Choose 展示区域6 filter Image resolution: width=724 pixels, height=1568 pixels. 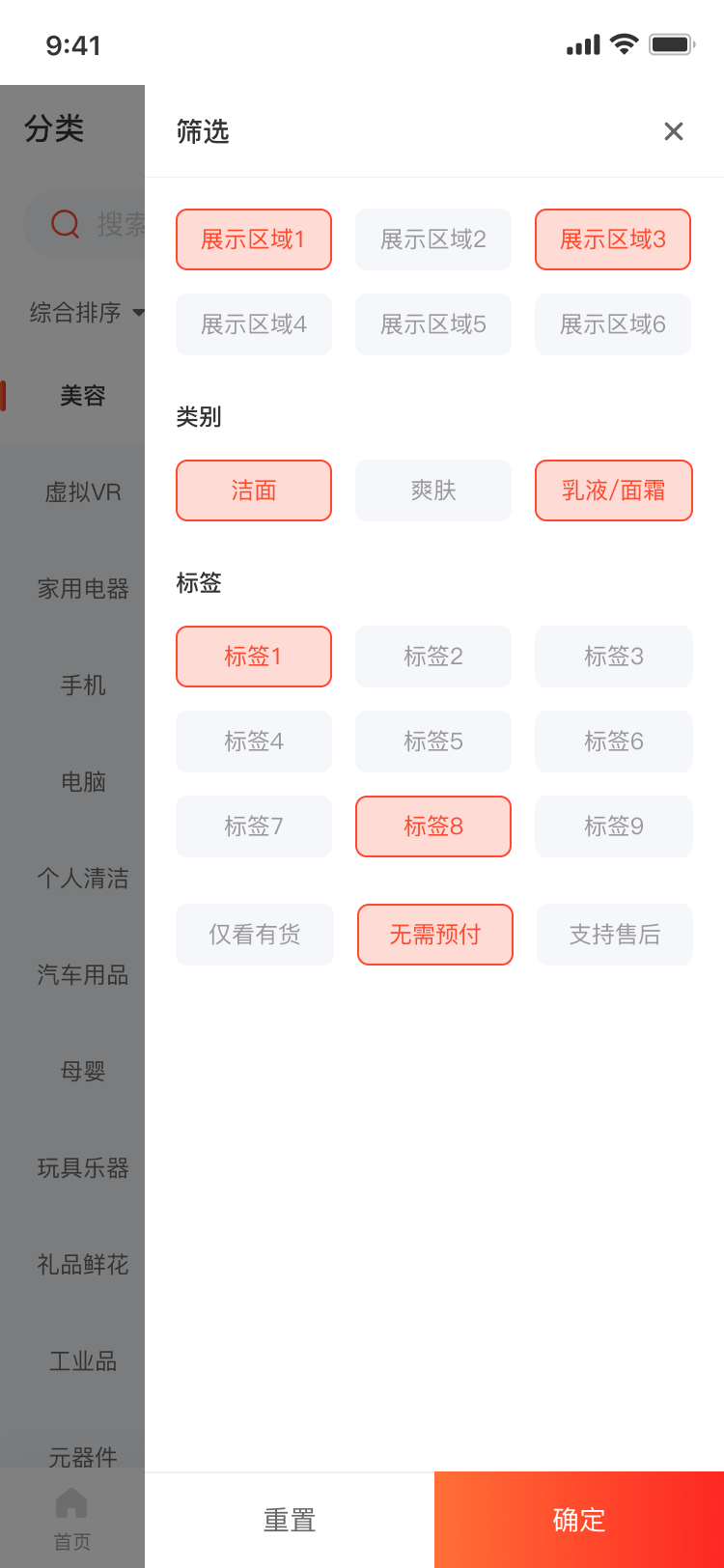tap(613, 324)
